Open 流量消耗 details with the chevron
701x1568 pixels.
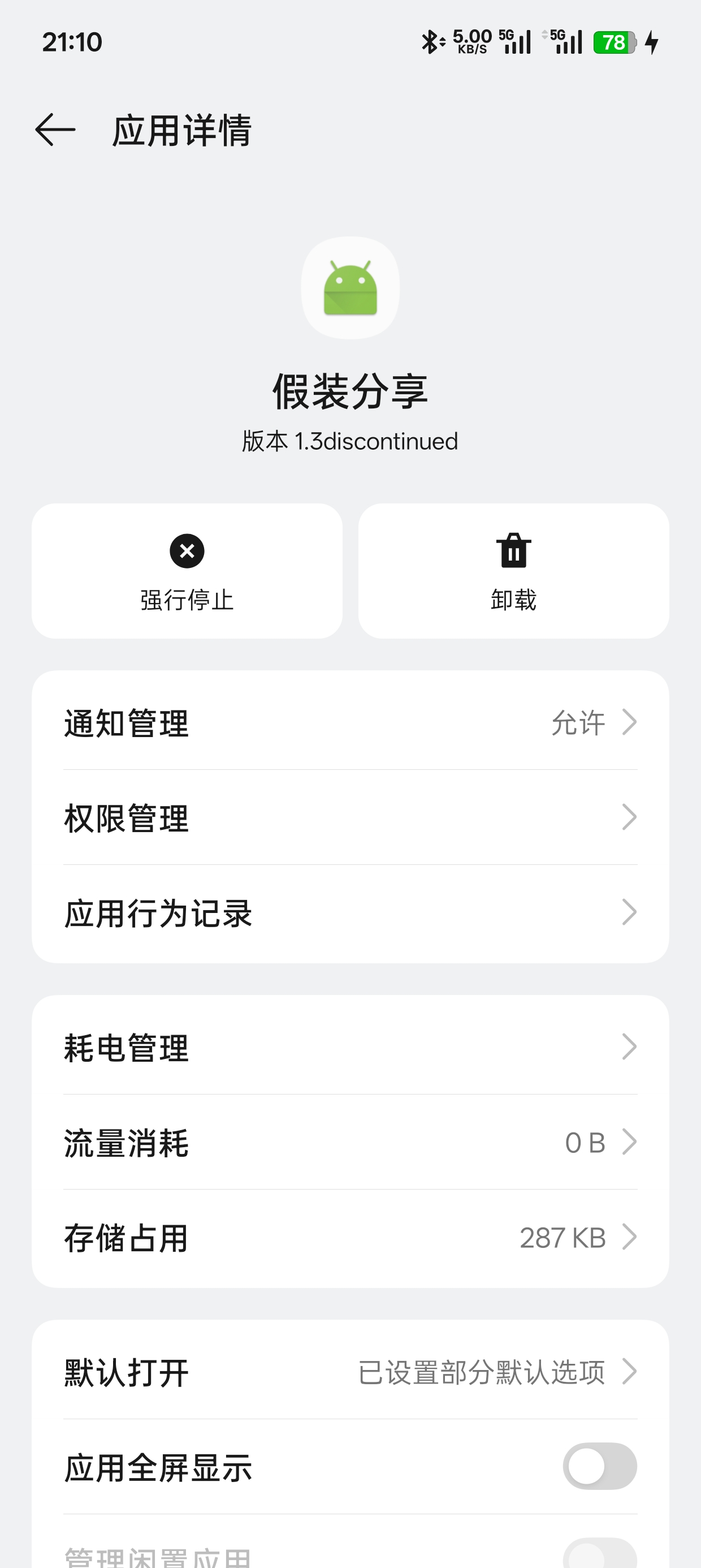click(630, 1143)
